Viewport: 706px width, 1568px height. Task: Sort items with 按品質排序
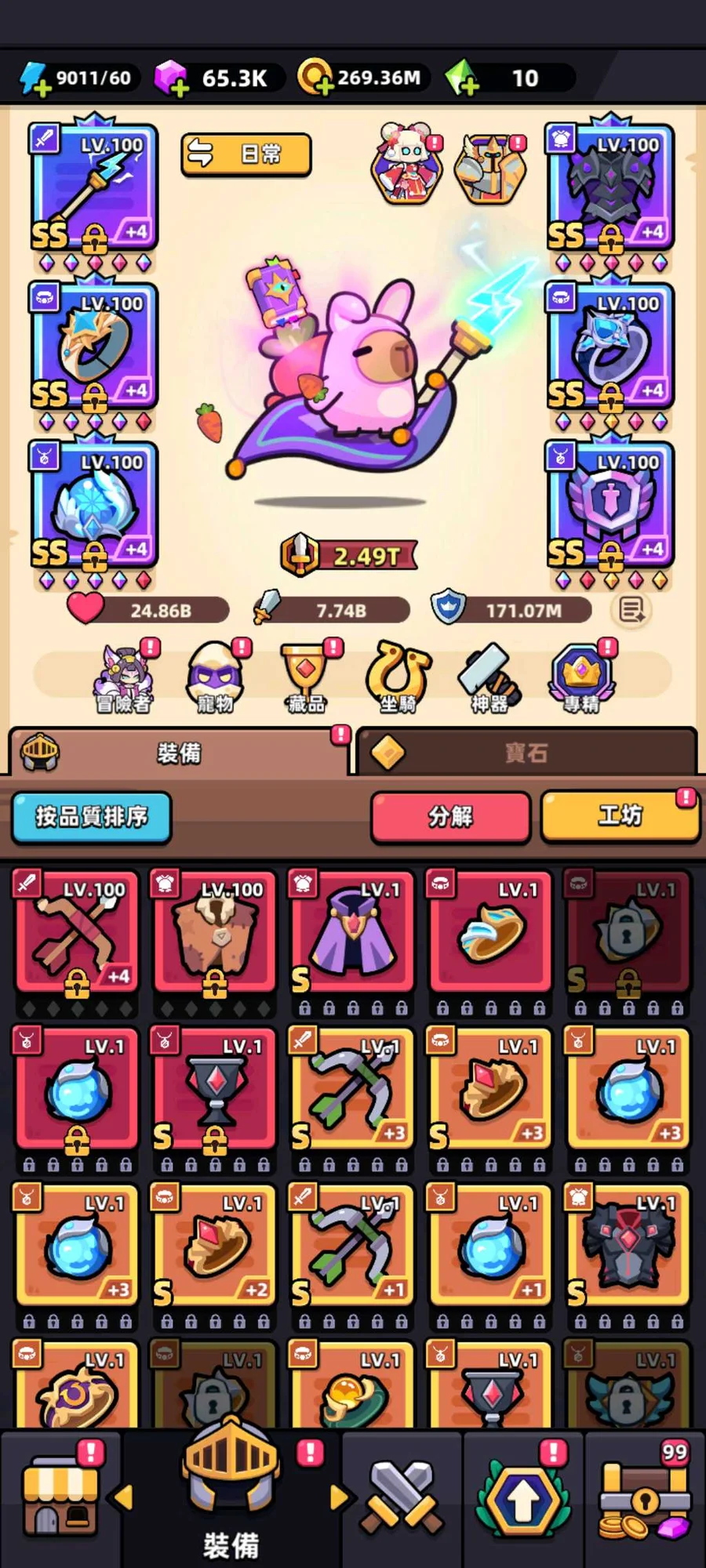[92, 817]
